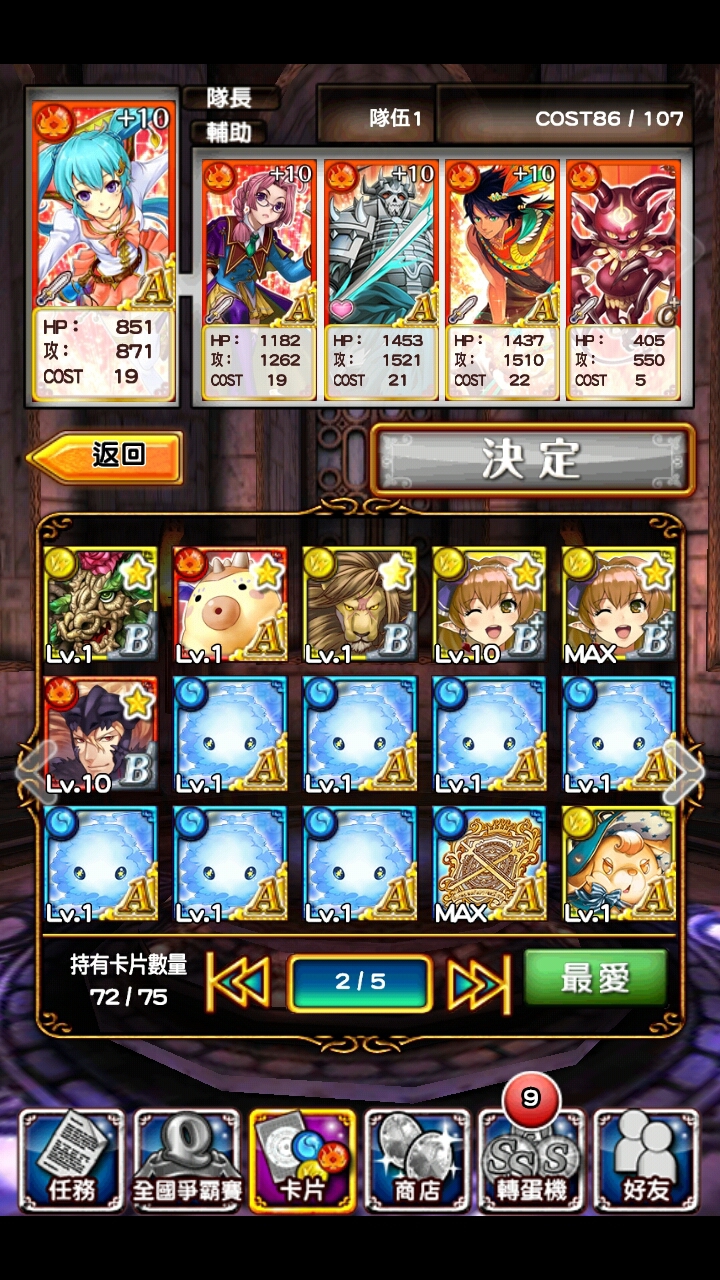Open the 任務 missions tab
Image resolution: width=720 pixels, height=1280 pixels.
pyautogui.click(x=72, y=1160)
